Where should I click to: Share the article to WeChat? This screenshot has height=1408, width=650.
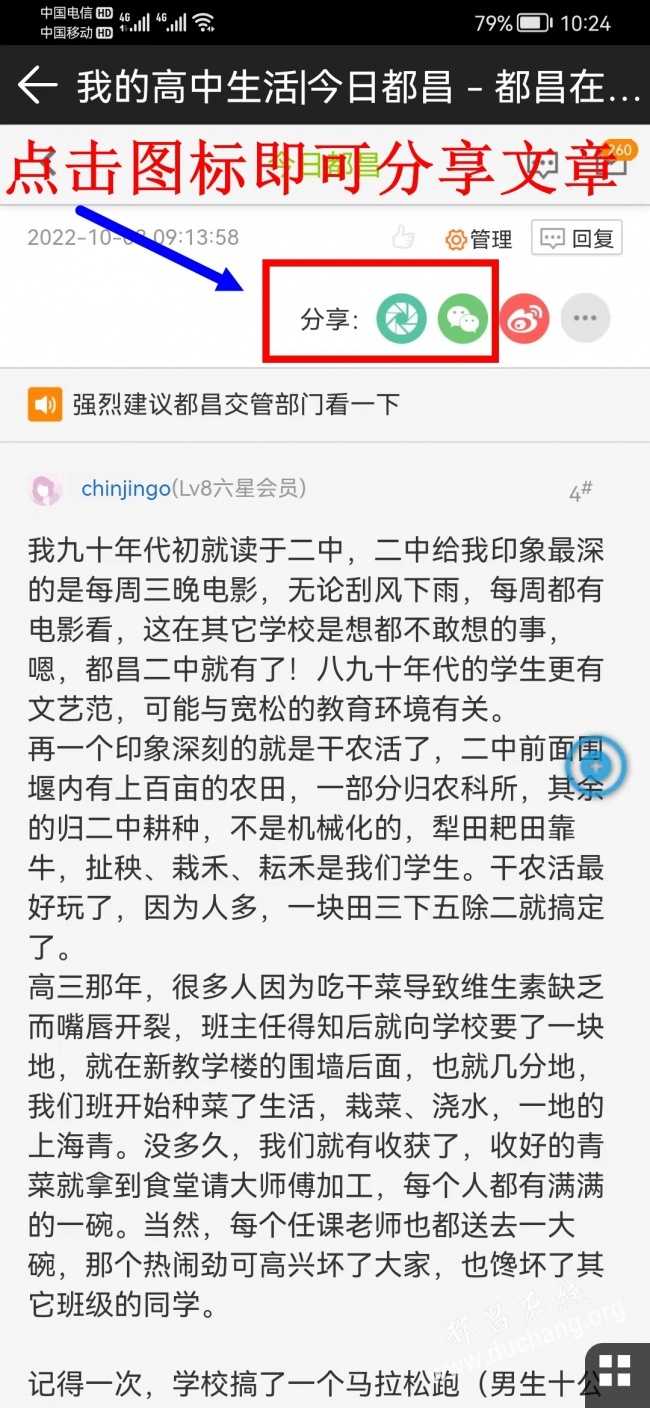pyautogui.click(x=463, y=319)
